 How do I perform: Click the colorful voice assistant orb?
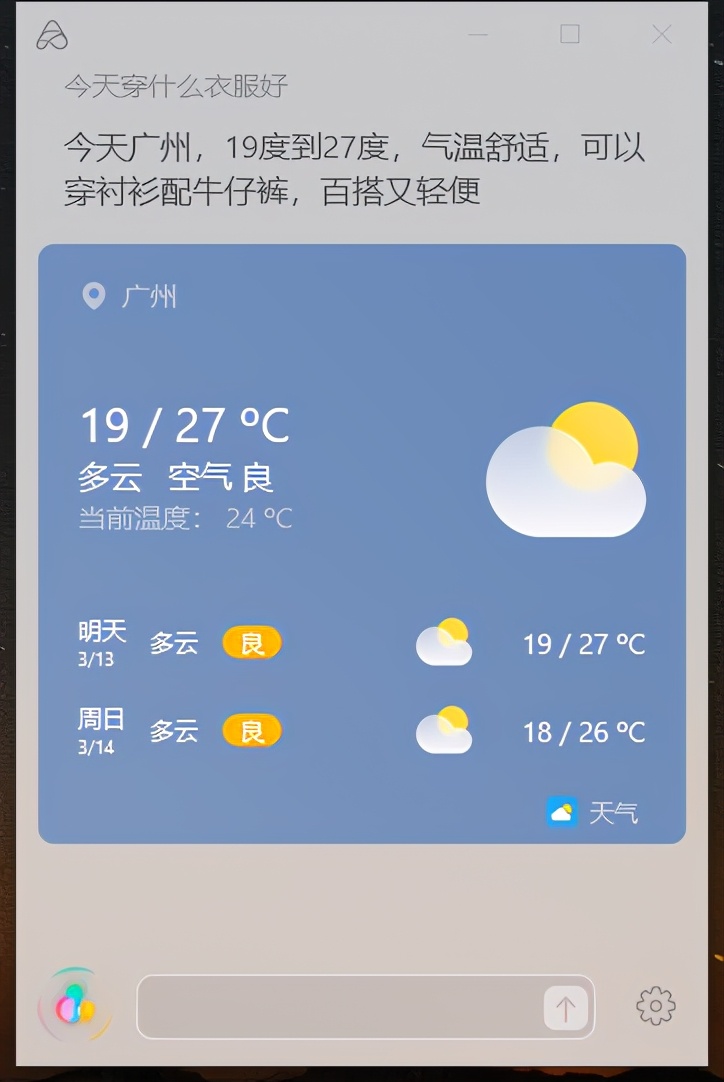click(x=74, y=1006)
